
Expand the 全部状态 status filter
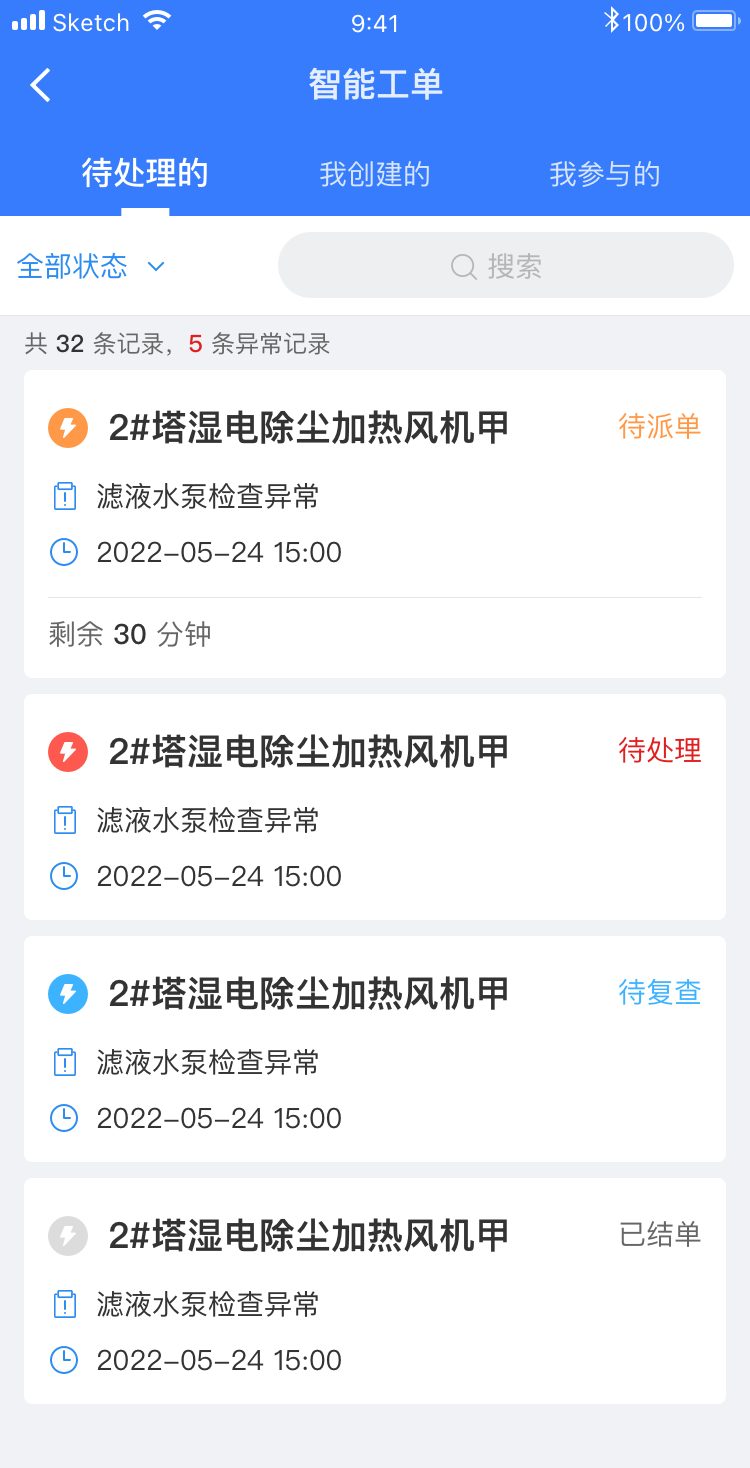tap(90, 266)
